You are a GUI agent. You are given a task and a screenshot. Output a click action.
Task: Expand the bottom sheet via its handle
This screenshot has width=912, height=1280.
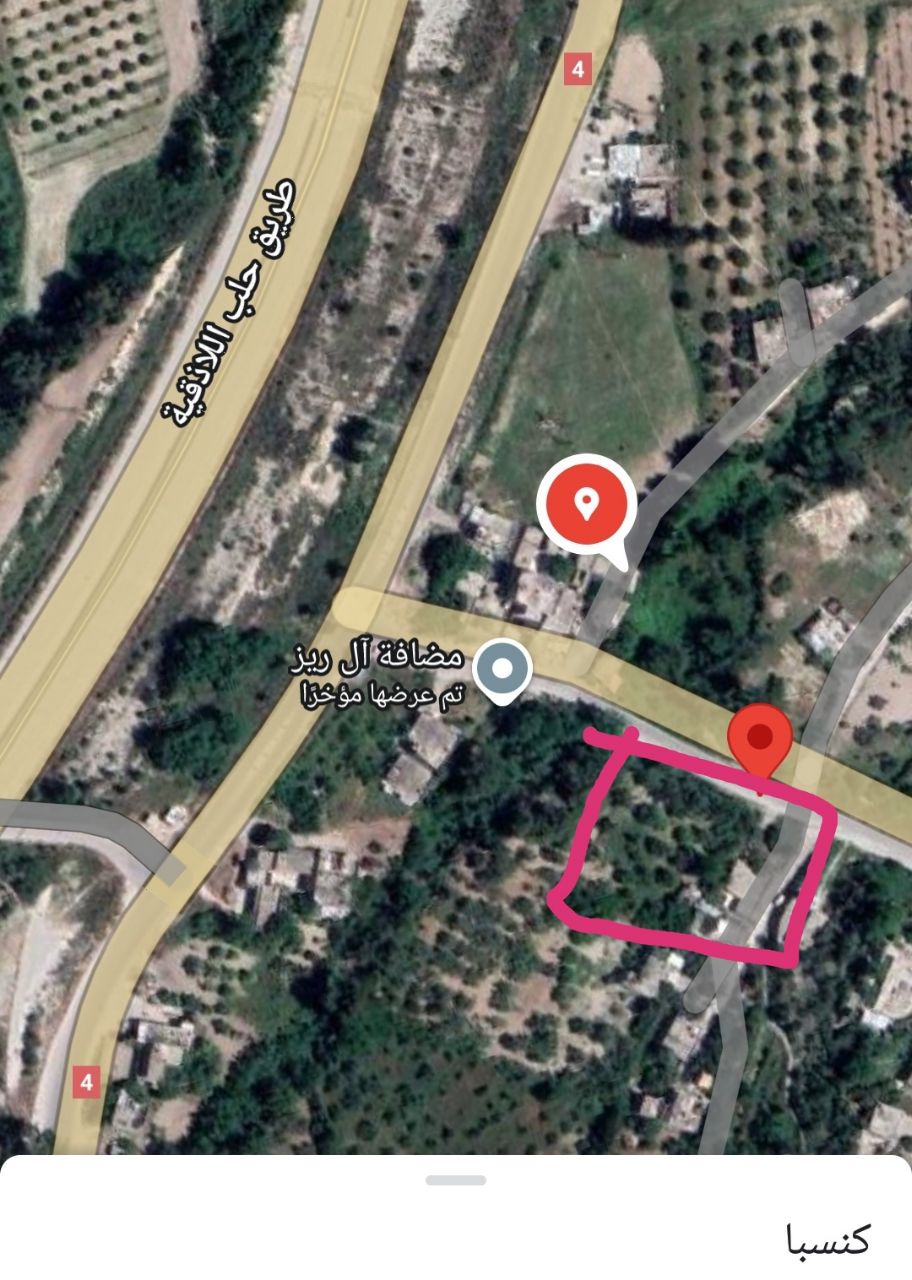tap(456, 1180)
